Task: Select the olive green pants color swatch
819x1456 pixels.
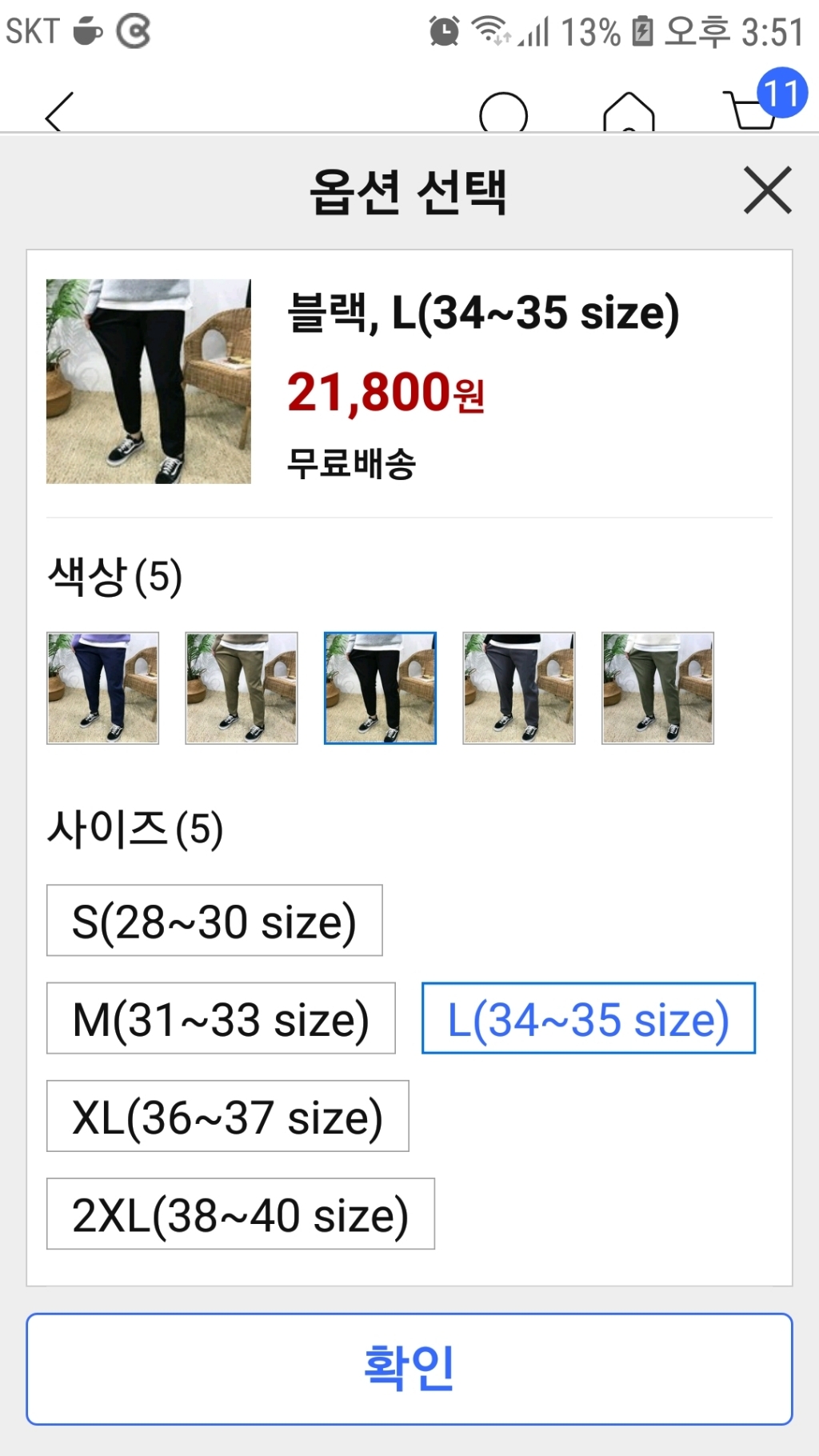Action: 657,688
